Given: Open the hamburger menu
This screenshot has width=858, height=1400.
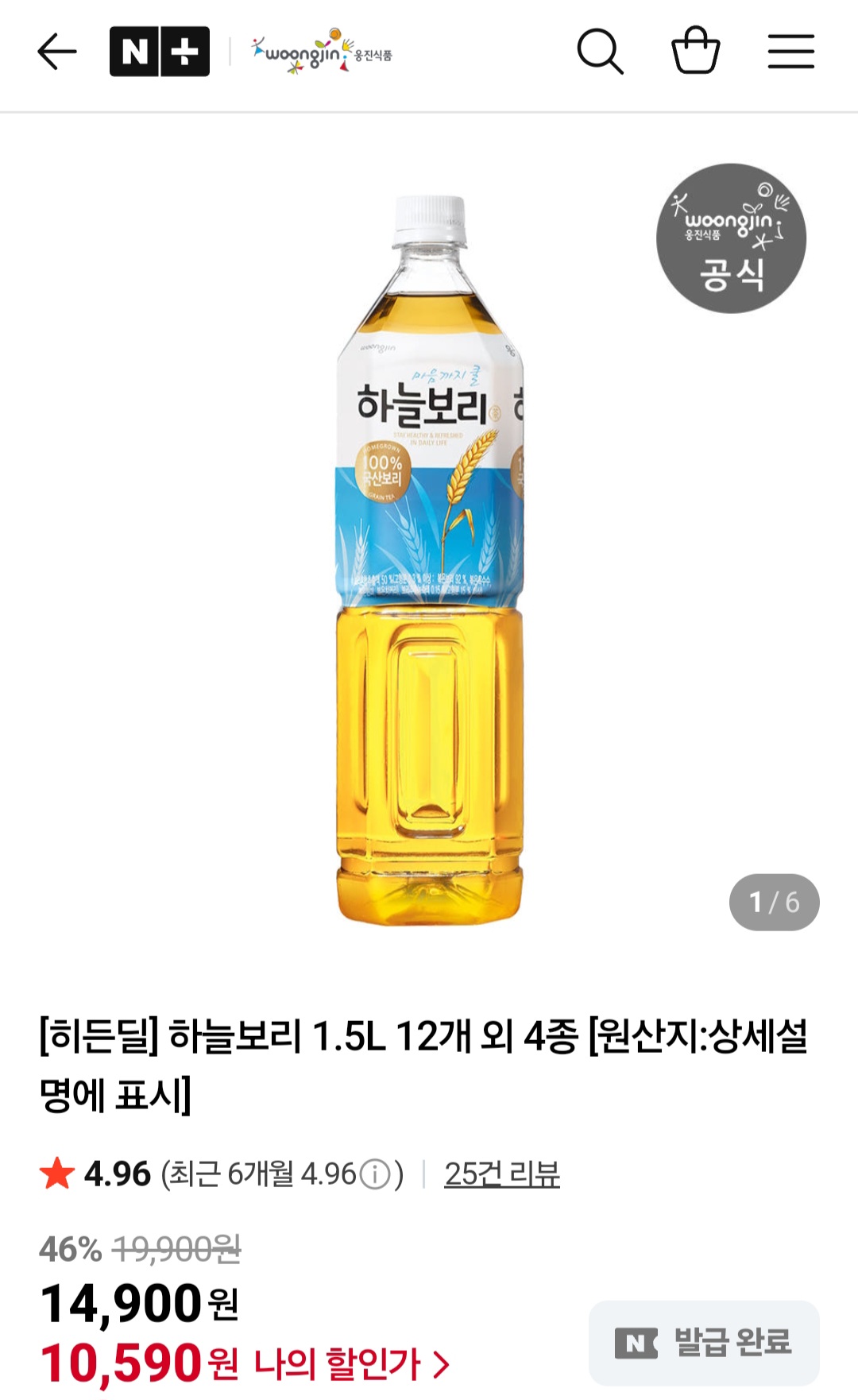Looking at the screenshot, I should (x=790, y=52).
